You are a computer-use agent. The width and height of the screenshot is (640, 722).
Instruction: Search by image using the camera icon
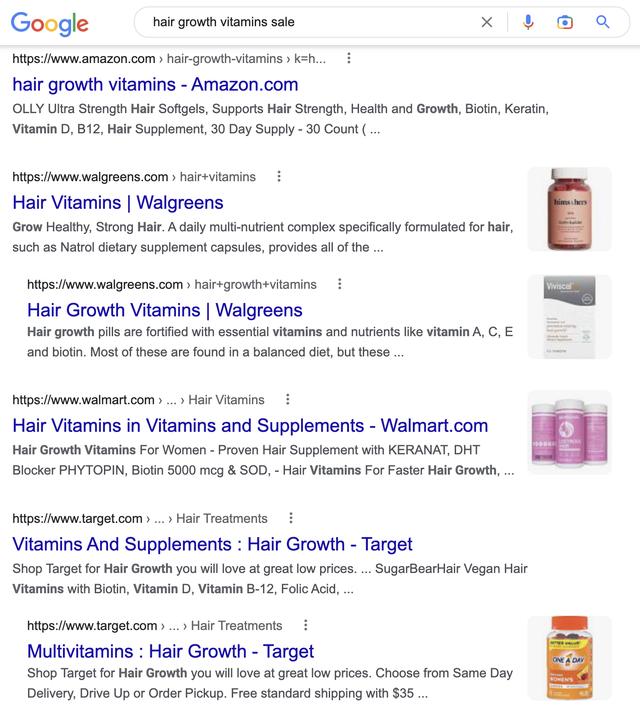pos(565,21)
